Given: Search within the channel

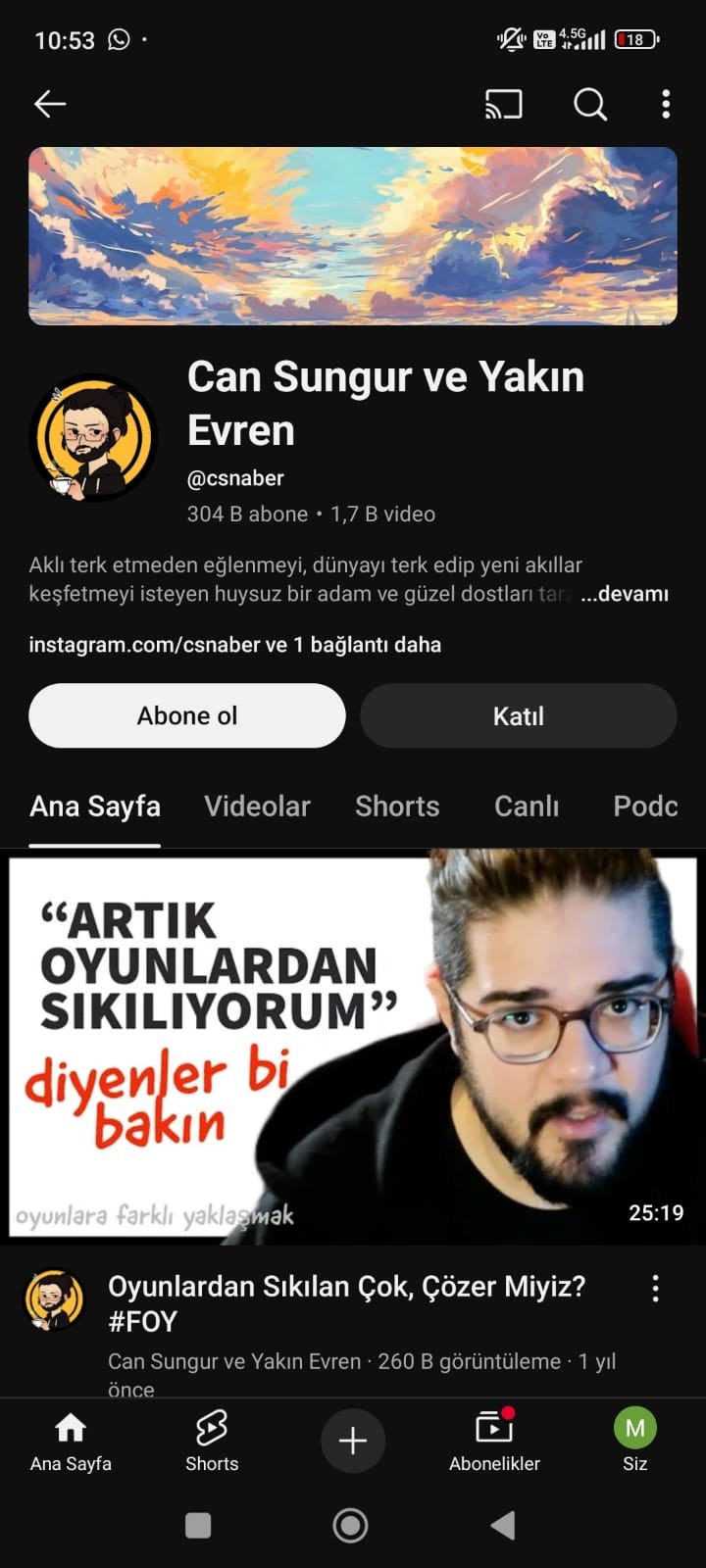Looking at the screenshot, I should coord(590,104).
